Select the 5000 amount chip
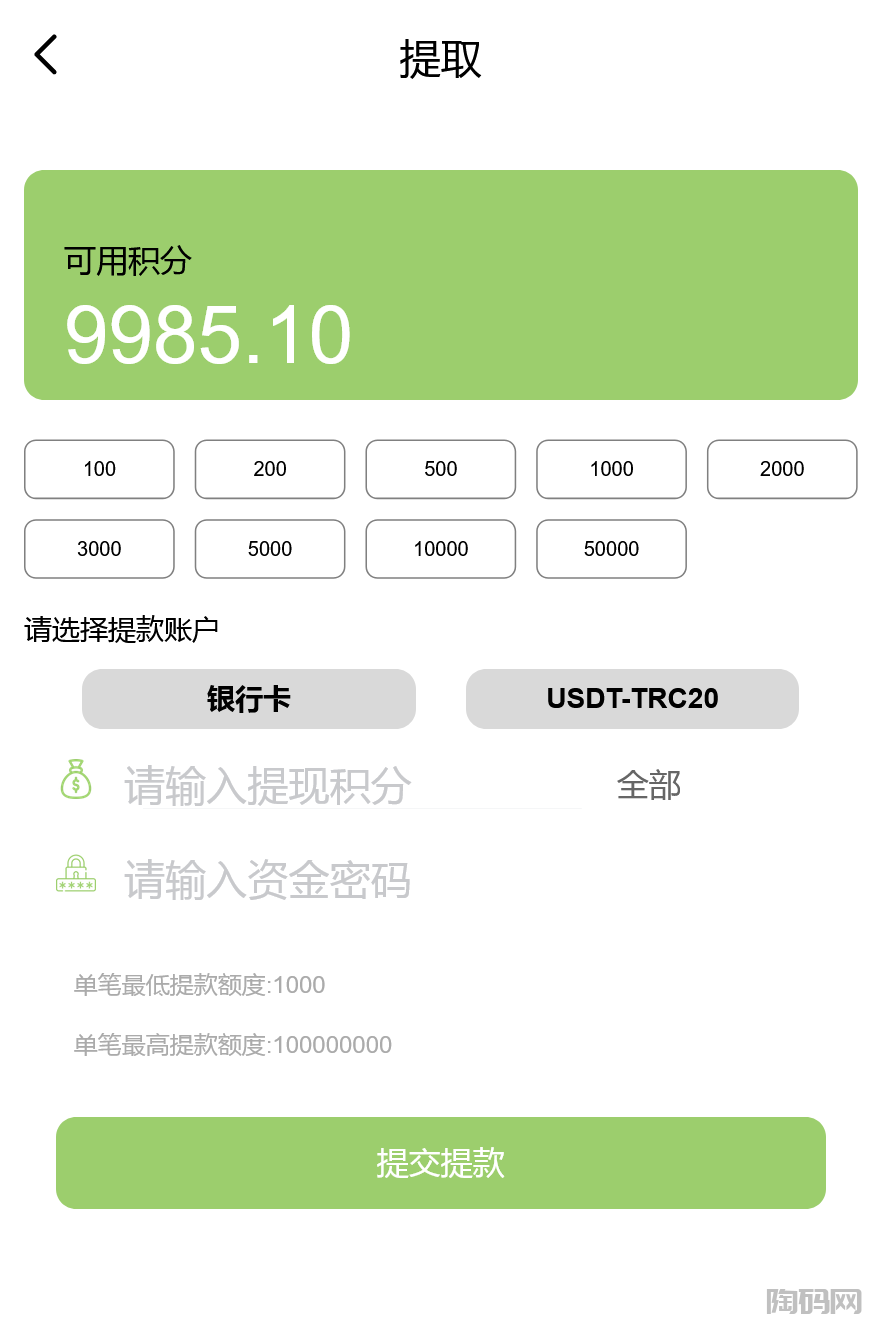Image resolution: width=882 pixels, height=1334 pixels. pos(270,549)
